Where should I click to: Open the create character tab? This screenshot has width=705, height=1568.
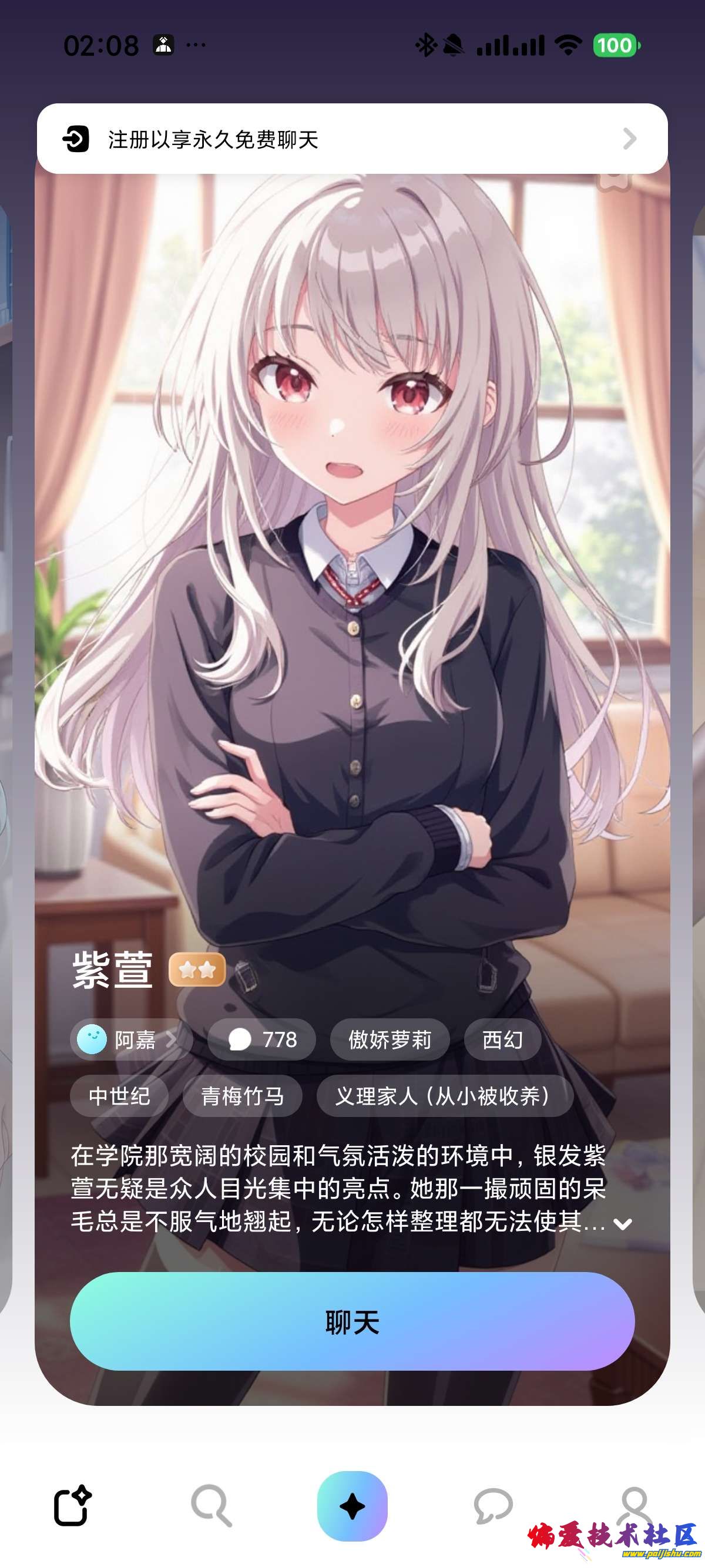click(x=73, y=1506)
